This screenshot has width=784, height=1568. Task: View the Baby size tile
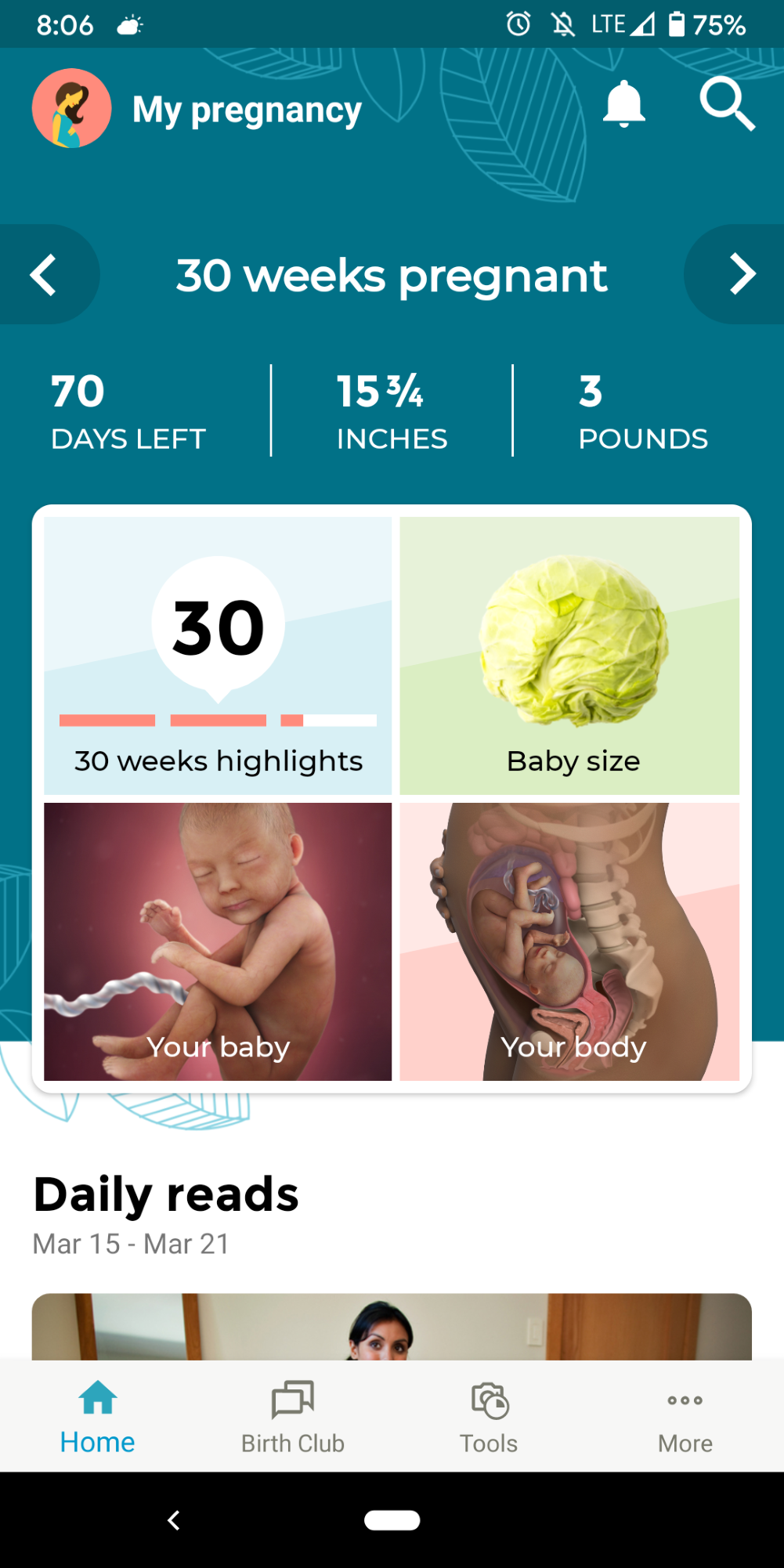tap(569, 656)
